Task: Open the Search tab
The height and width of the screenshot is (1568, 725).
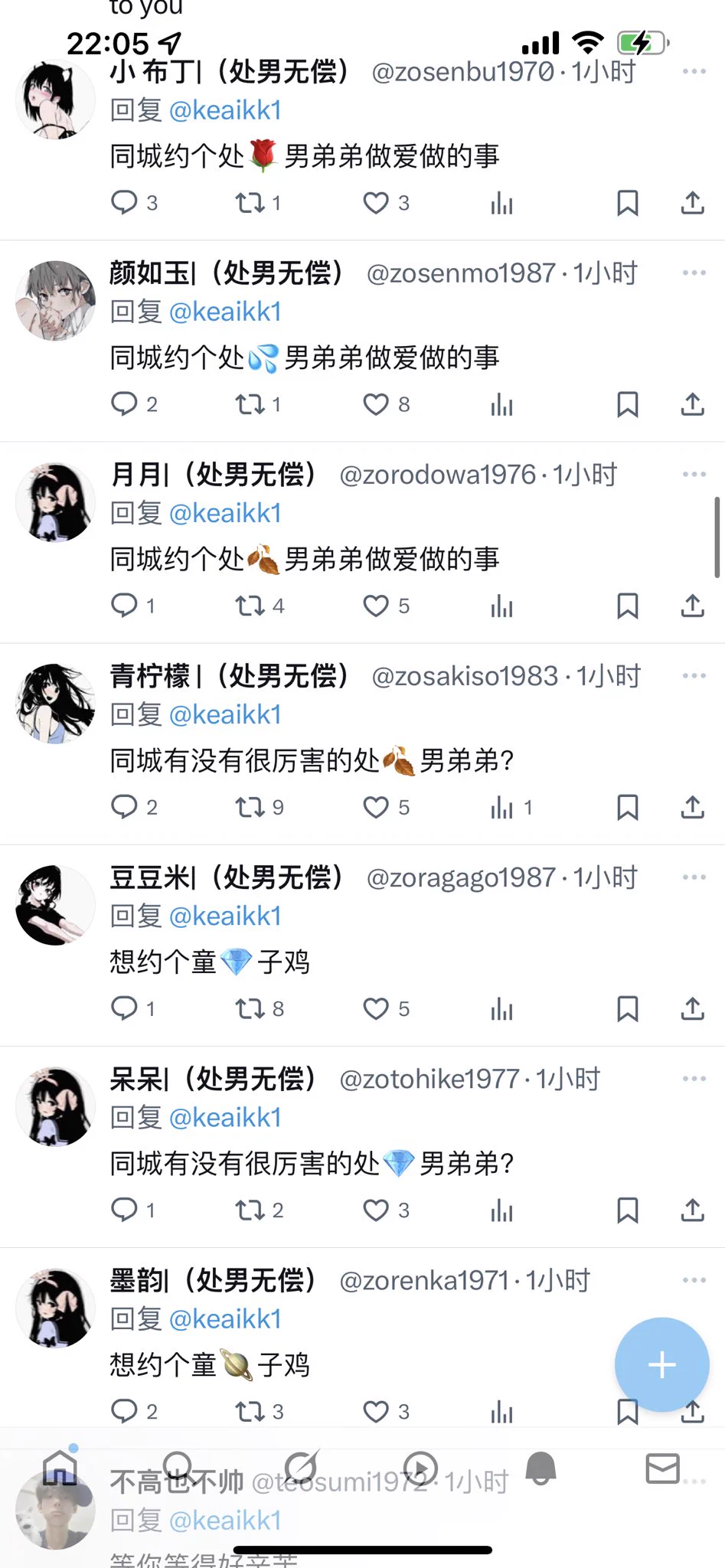Action: point(178,1468)
